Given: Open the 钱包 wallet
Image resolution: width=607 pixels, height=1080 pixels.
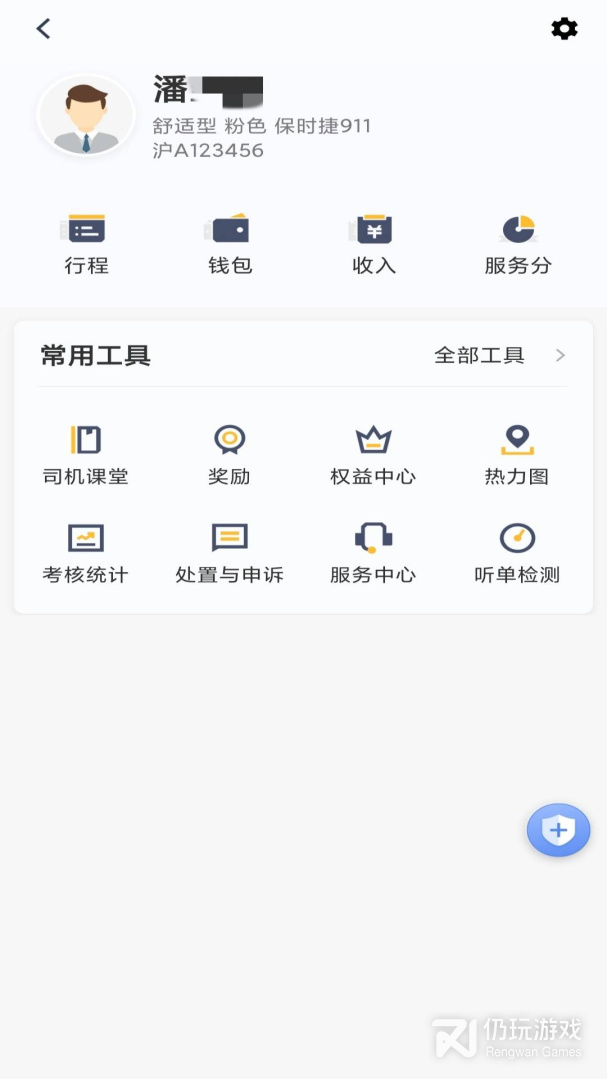Looking at the screenshot, I should pyautogui.click(x=229, y=244).
